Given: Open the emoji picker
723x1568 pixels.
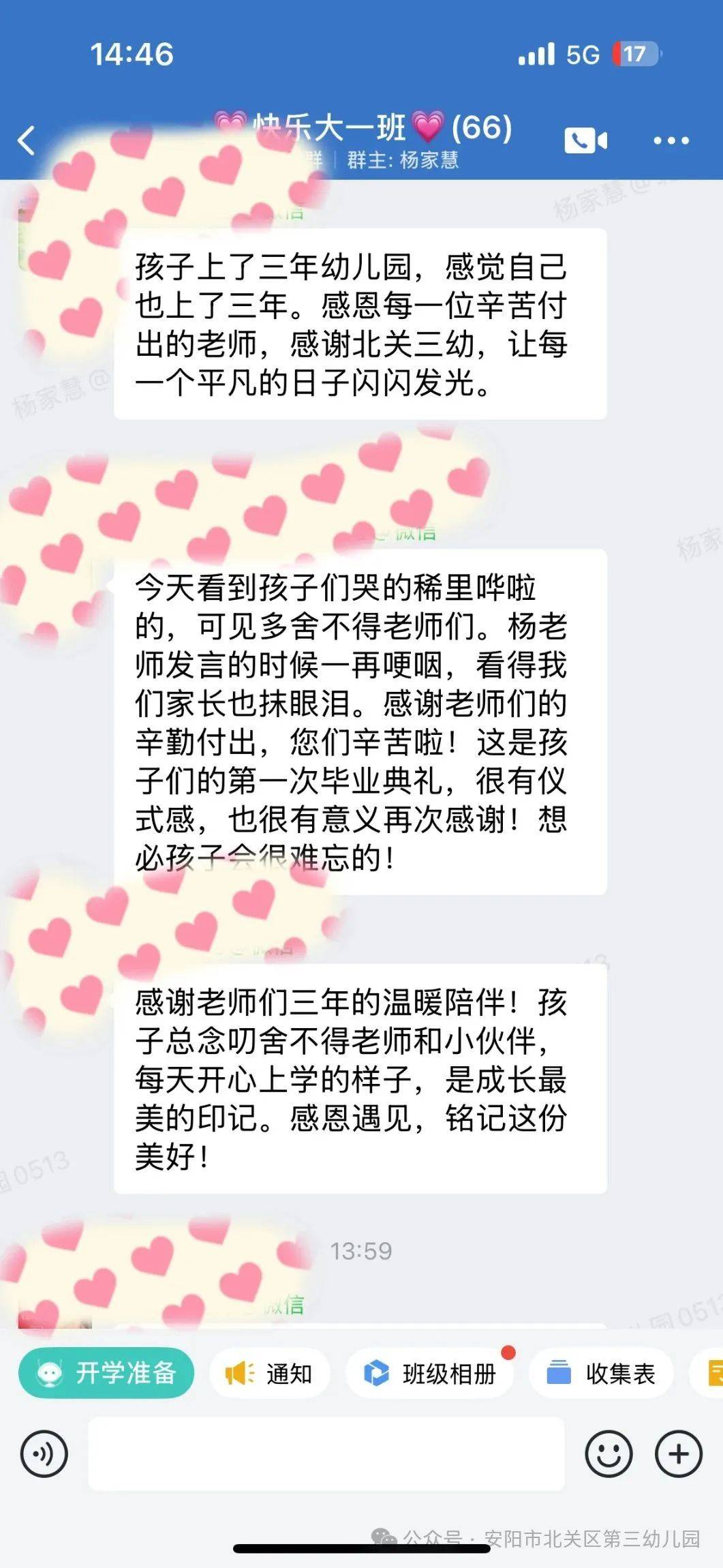Looking at the screenshot, I should [x=608, y=1455].
